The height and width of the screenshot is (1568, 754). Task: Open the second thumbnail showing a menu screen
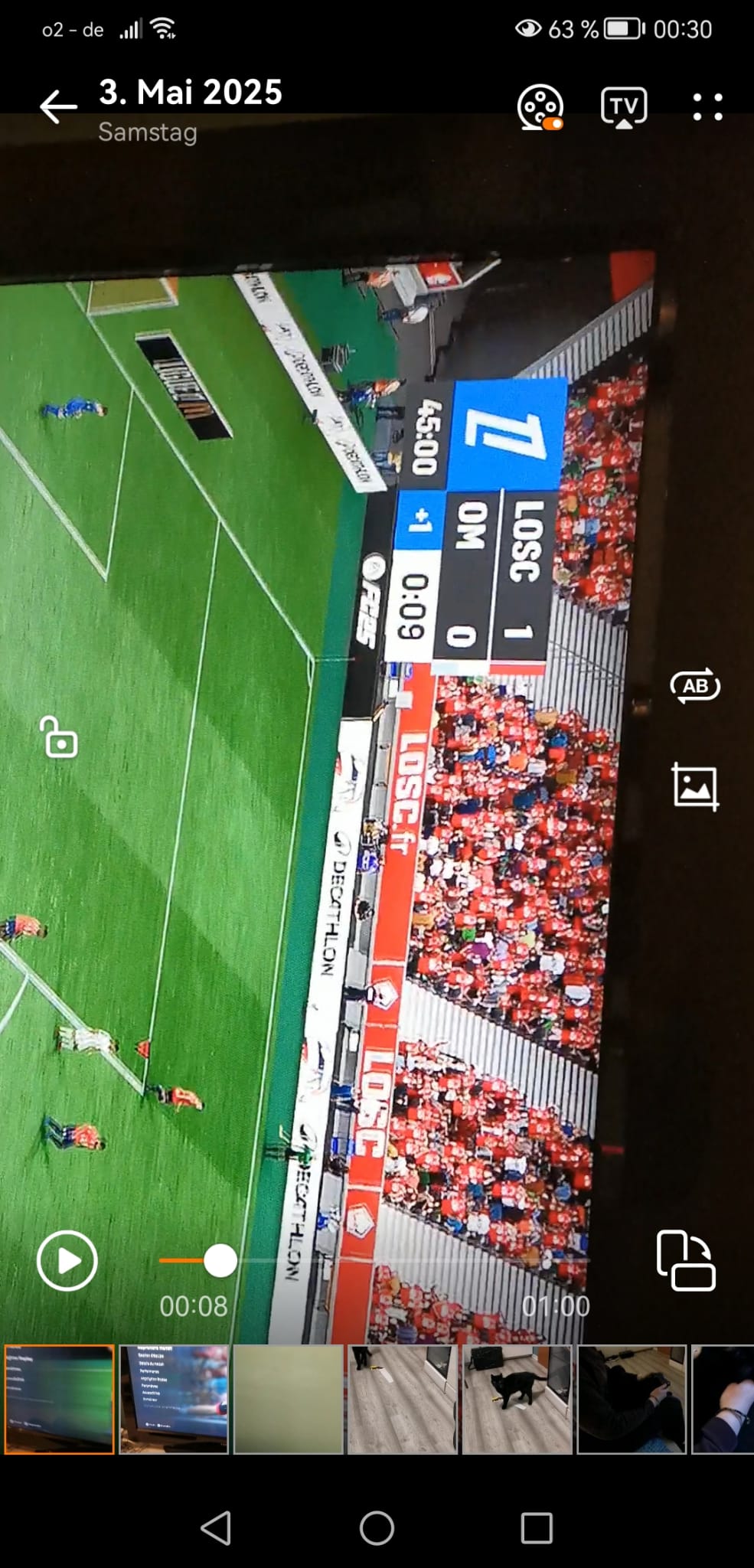[174, 1399]
